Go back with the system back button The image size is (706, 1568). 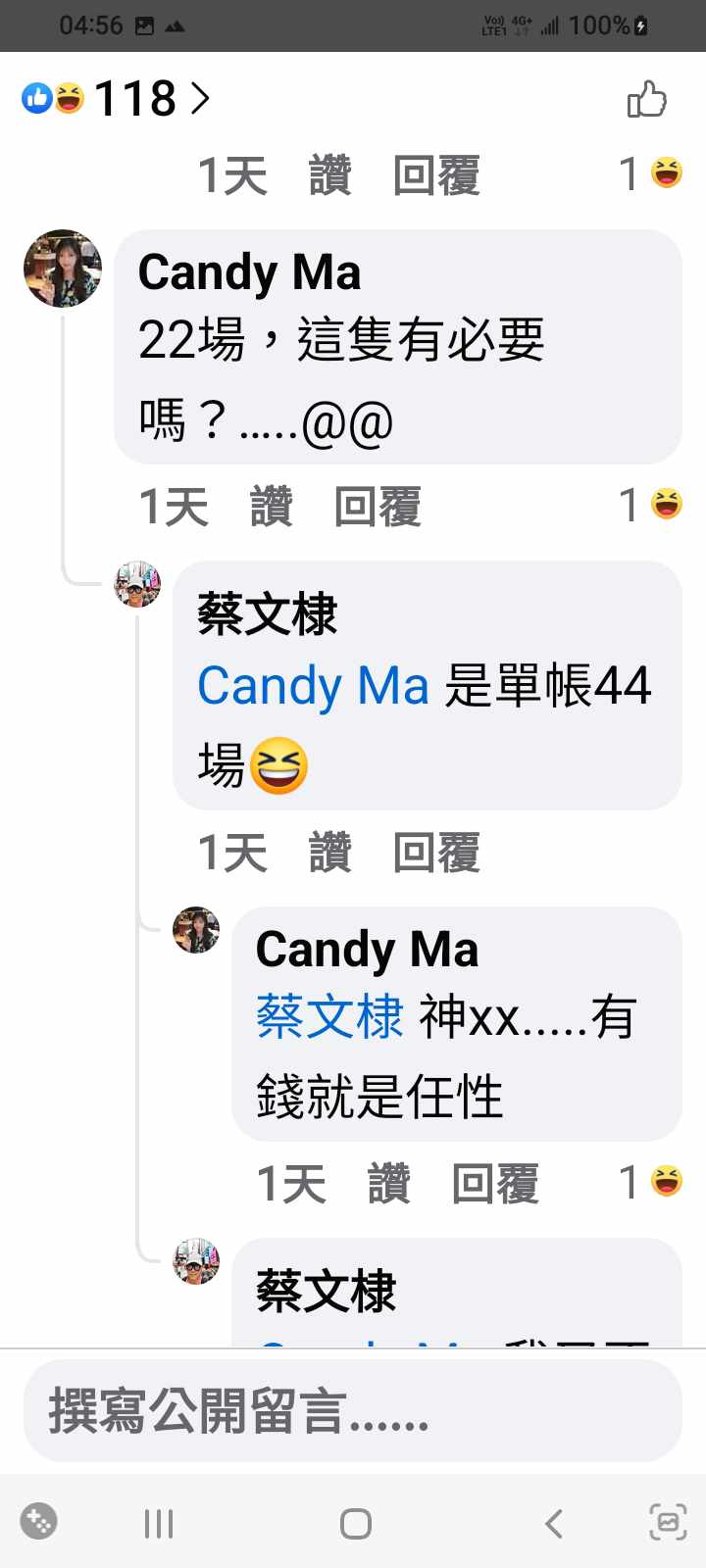coord(554,1523)
